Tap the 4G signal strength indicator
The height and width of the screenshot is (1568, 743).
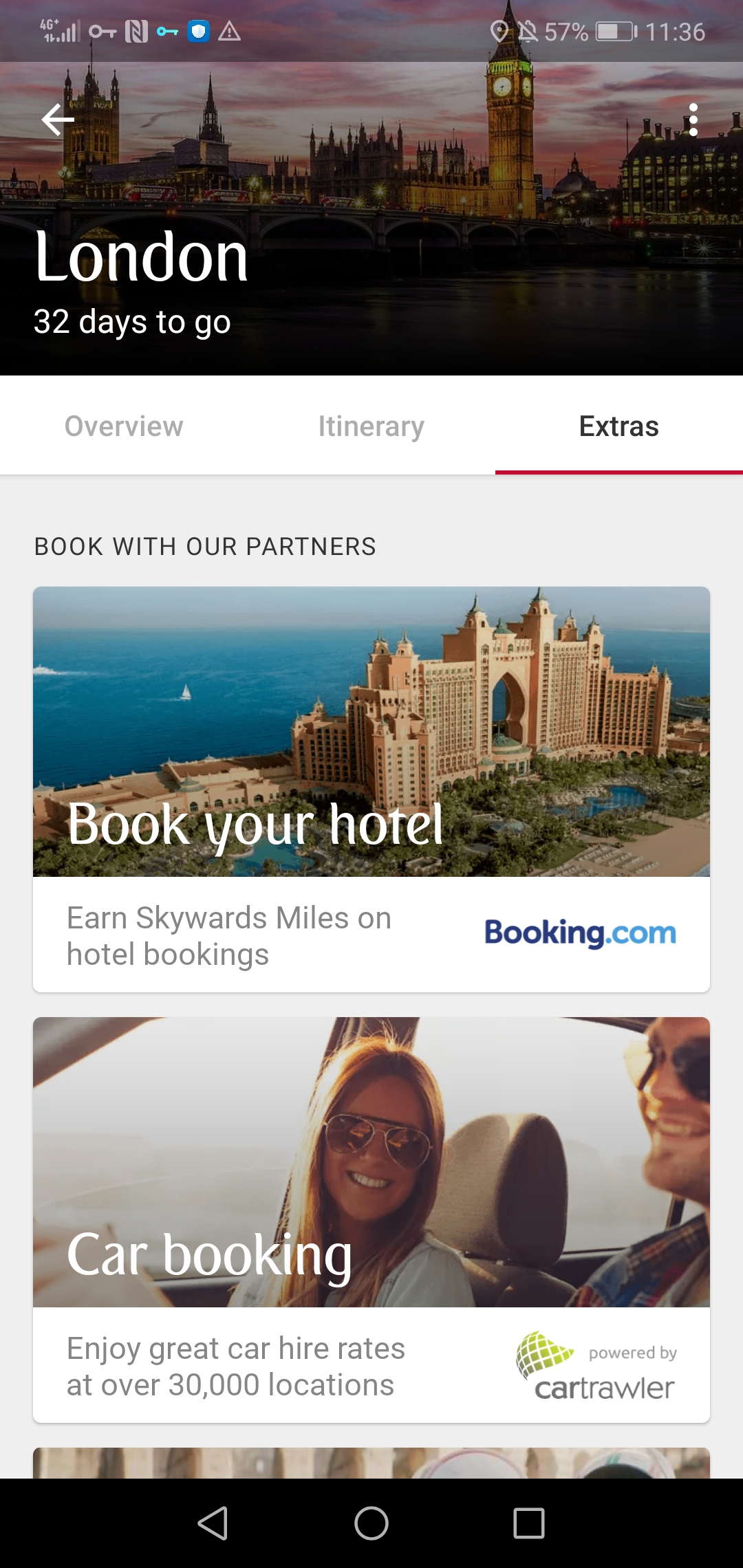58,30
